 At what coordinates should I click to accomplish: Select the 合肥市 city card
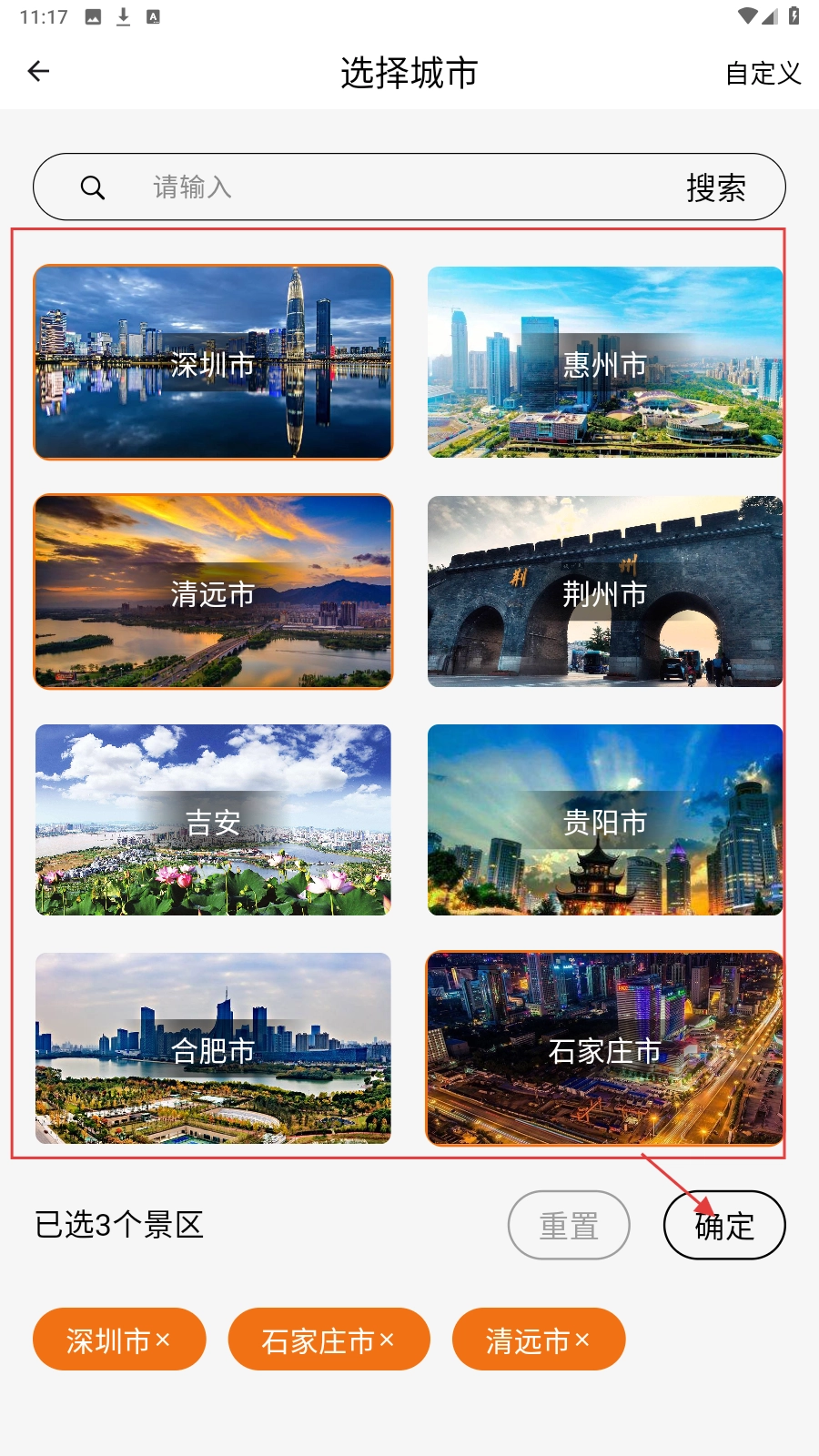(x=213, y=1048)
